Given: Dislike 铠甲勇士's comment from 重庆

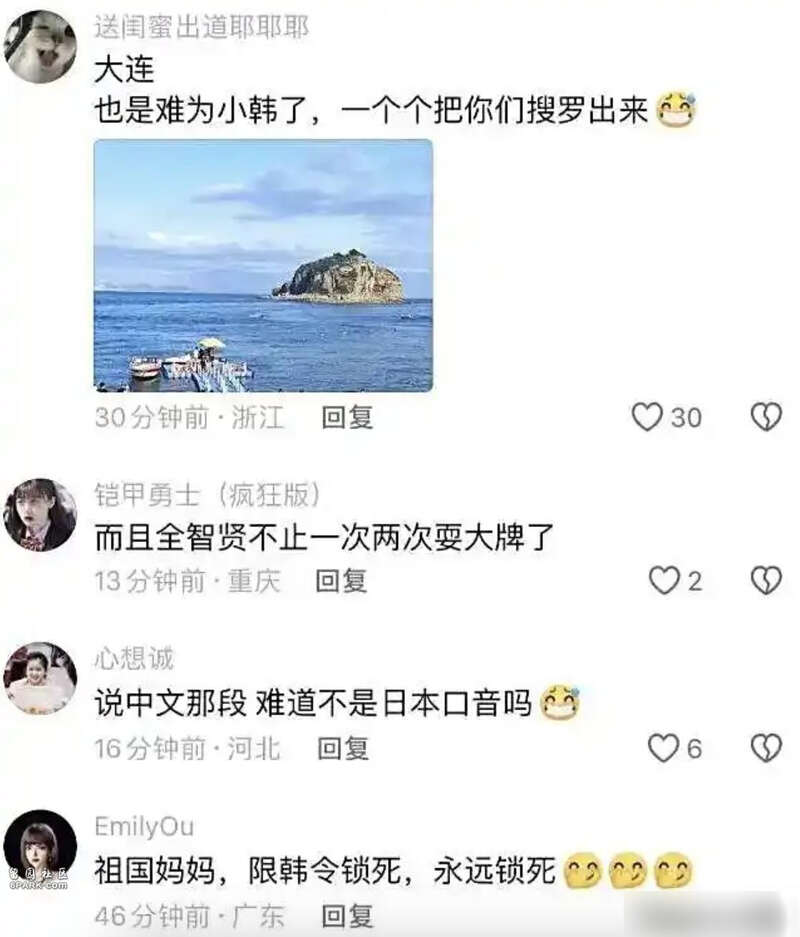Looking at the screenshot, I should [766, 580].
